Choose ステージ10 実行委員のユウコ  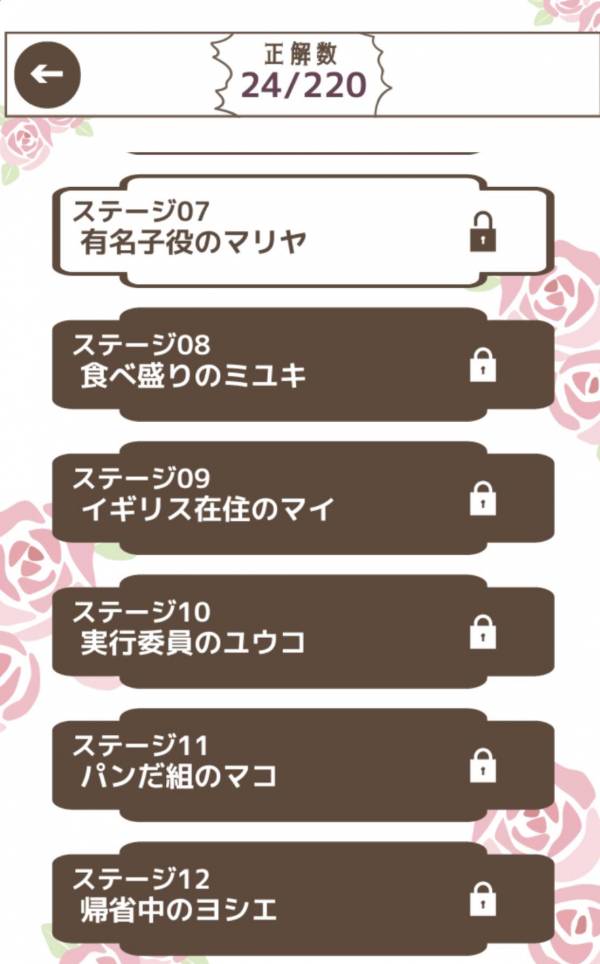[300, 630]
